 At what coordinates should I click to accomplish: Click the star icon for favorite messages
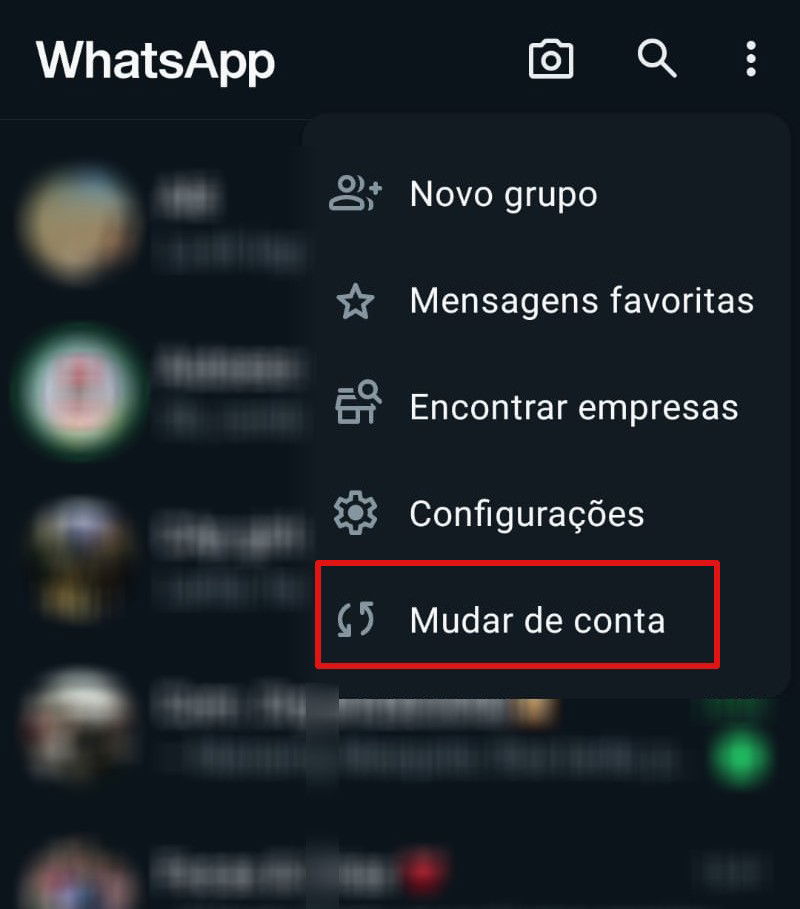pyautogui.click(x=357, y=300)
